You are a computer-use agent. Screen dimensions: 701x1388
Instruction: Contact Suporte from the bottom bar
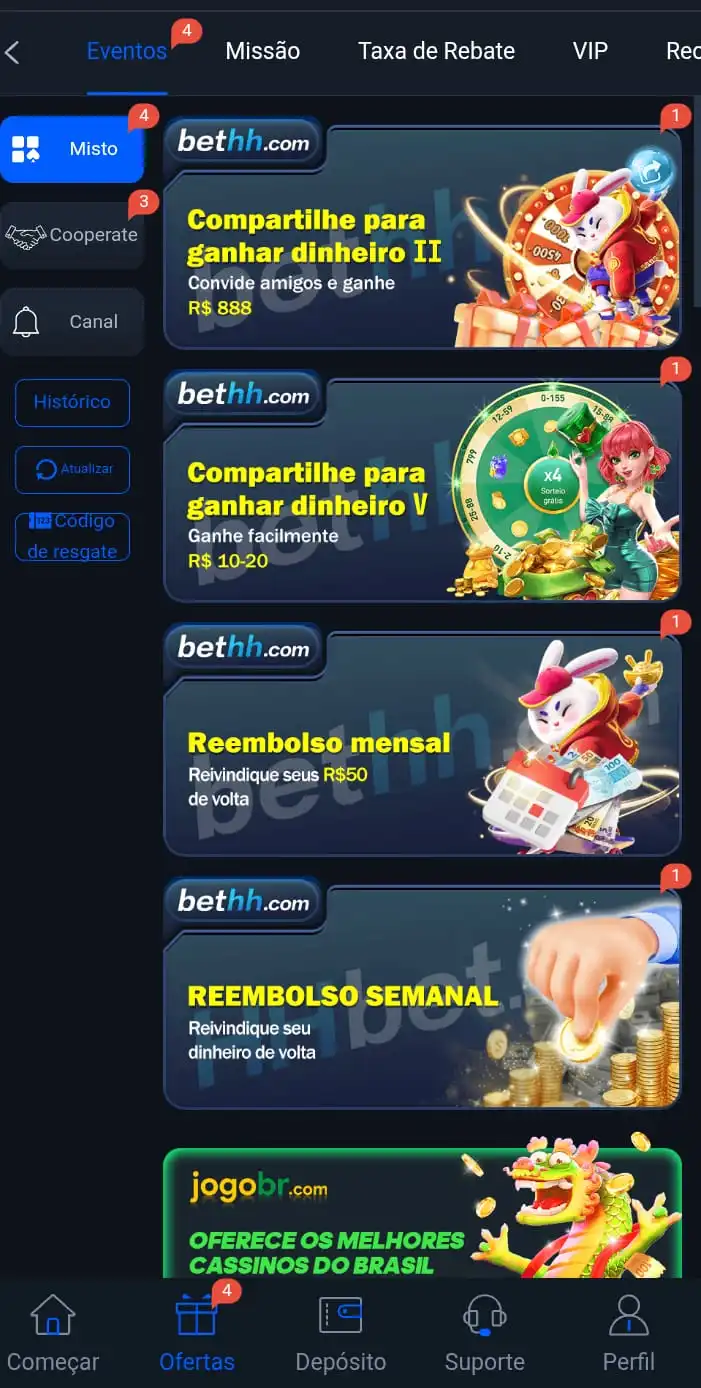click(x=484, y=1333)
